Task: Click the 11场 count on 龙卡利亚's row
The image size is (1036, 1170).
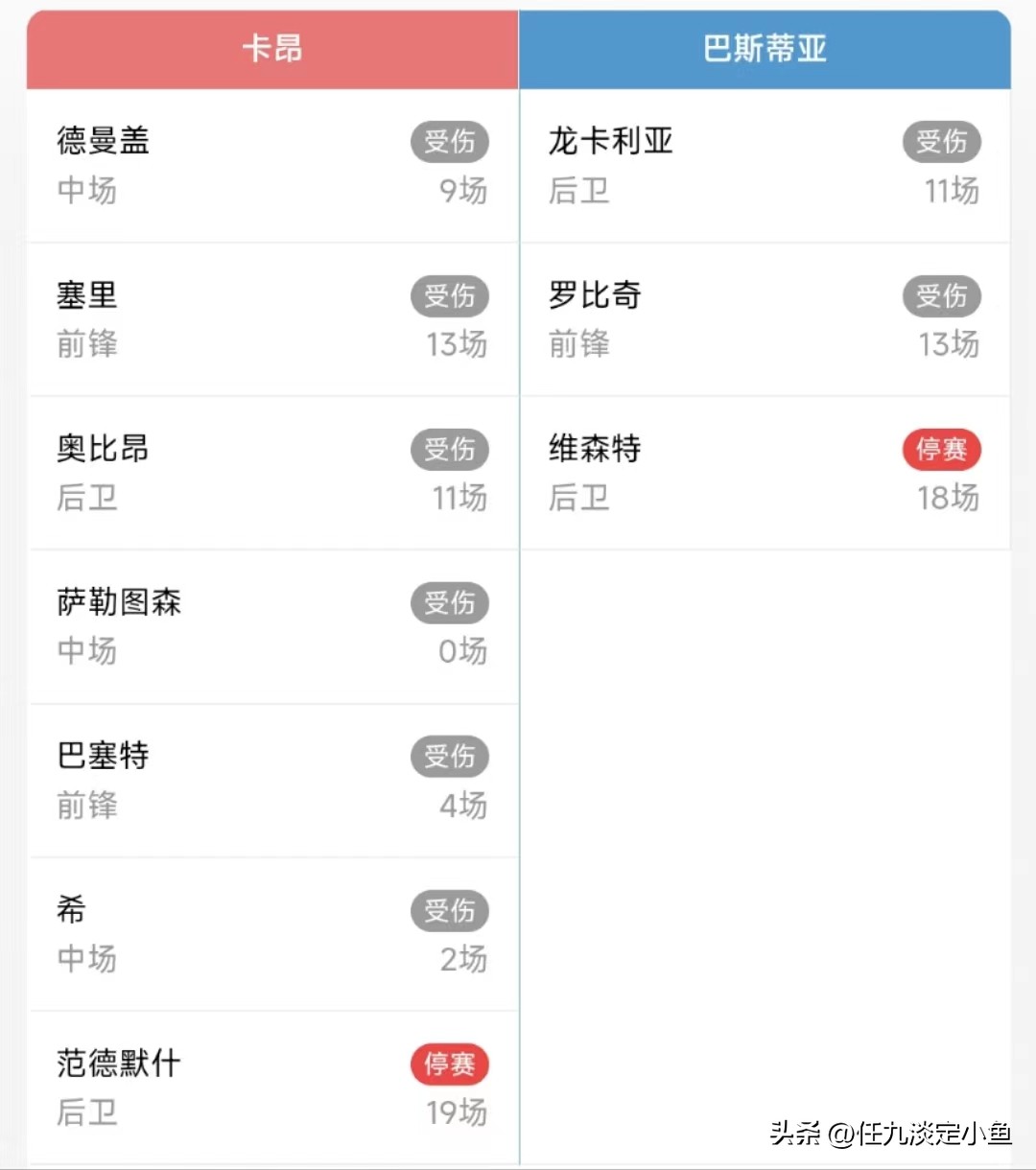Action: pos(950,191)
